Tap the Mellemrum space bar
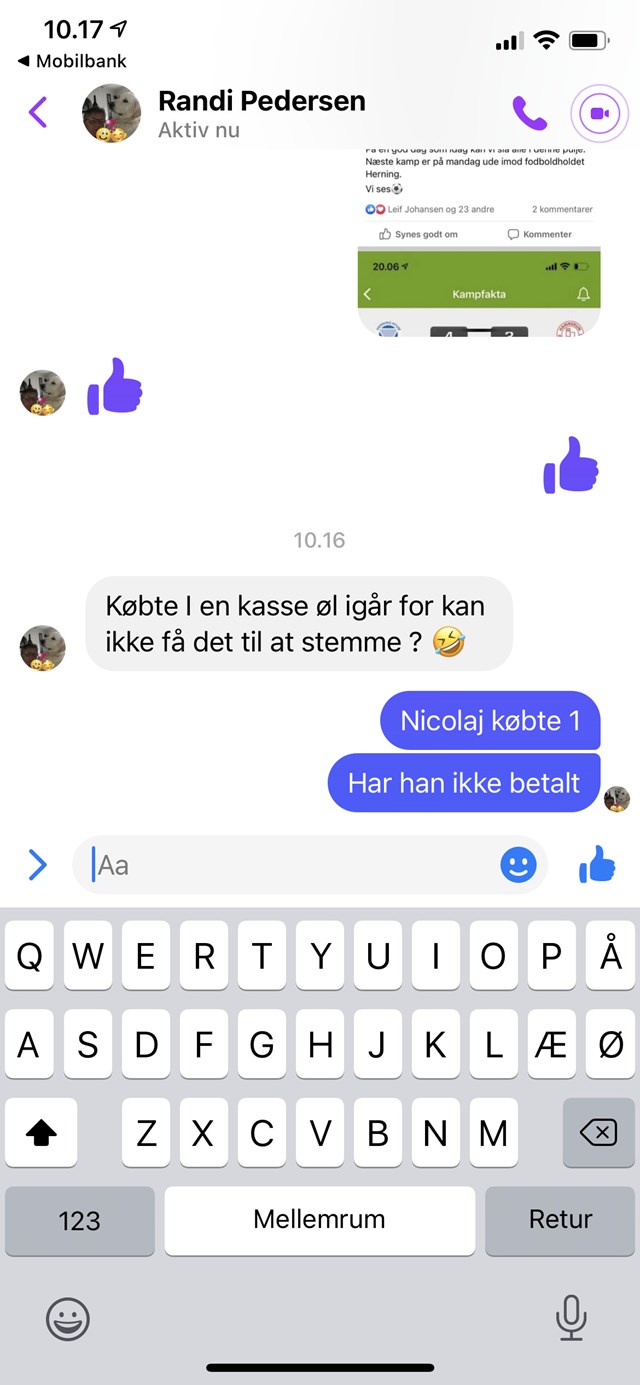This screenshot has width=640, height=1385. point(319,1220)
